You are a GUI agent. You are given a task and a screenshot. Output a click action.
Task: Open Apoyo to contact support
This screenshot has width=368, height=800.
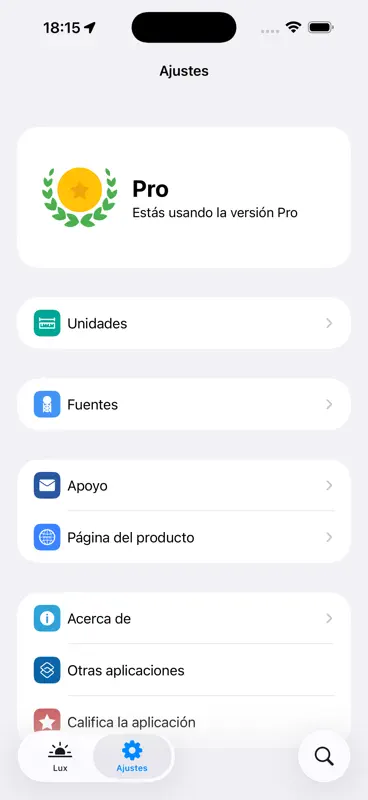click(x=184, y=485)
